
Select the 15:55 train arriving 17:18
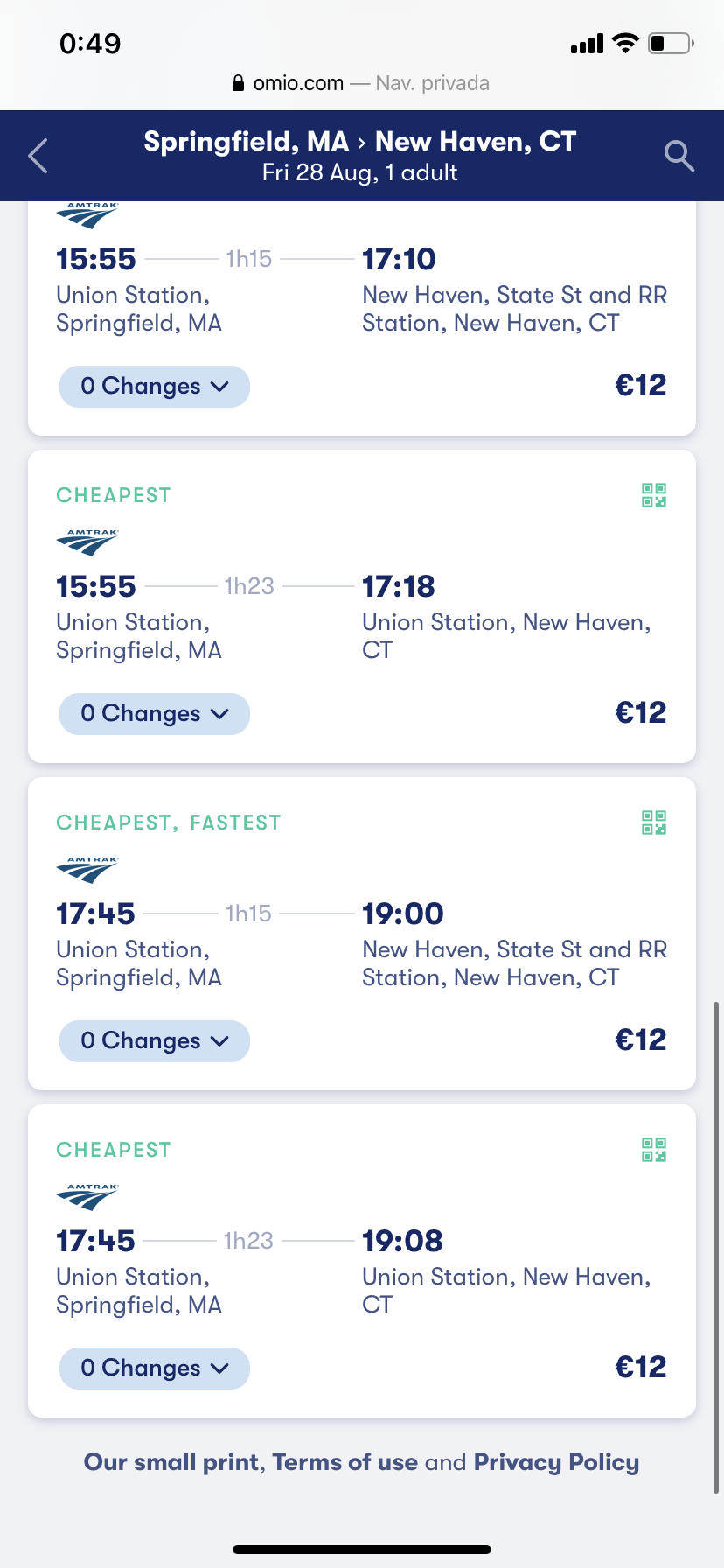362,606
